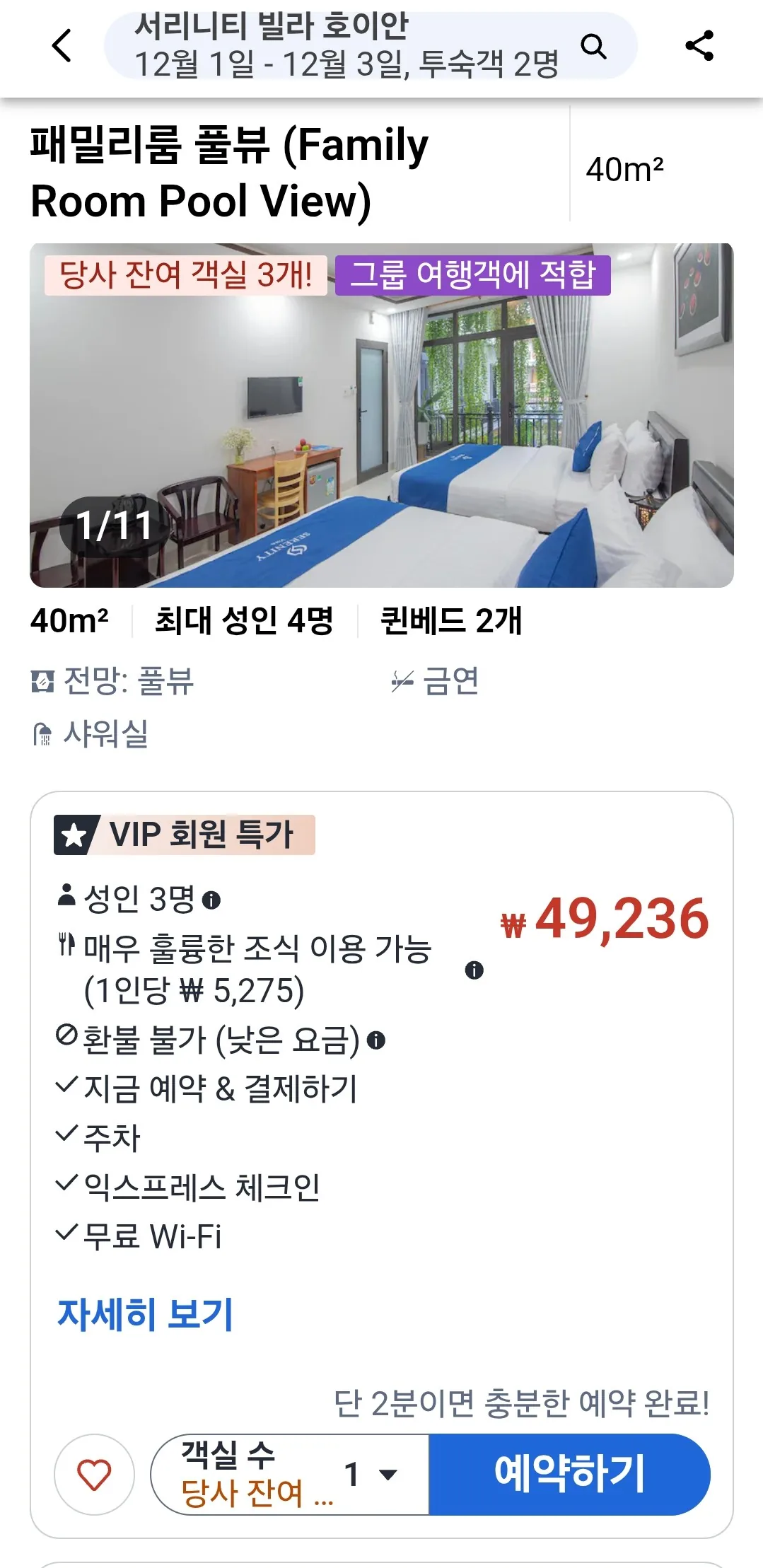Go back using the top-left arrow
Viewport: 763px width, 1568px height.
(x=62, y=46)
